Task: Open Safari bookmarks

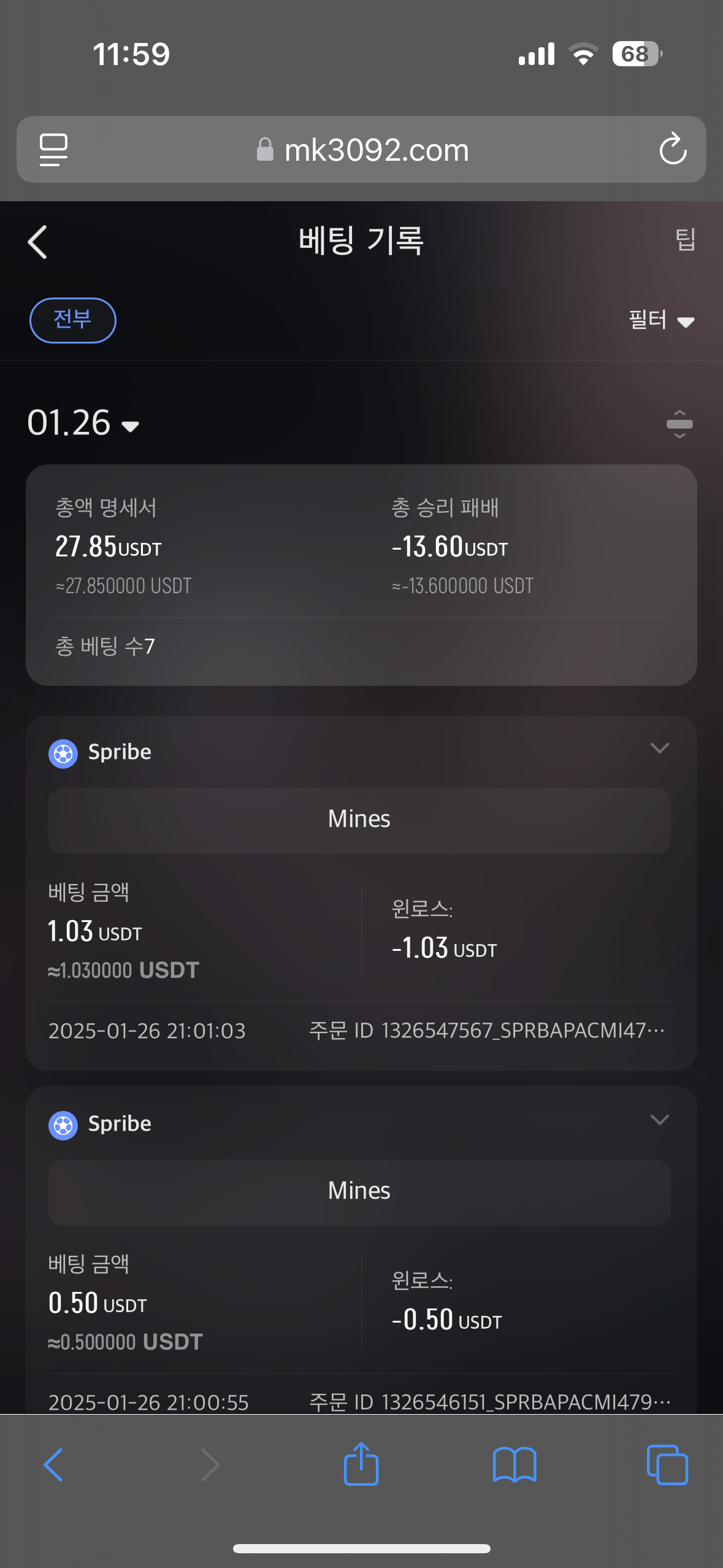Action: click(x=515, y=1465)
